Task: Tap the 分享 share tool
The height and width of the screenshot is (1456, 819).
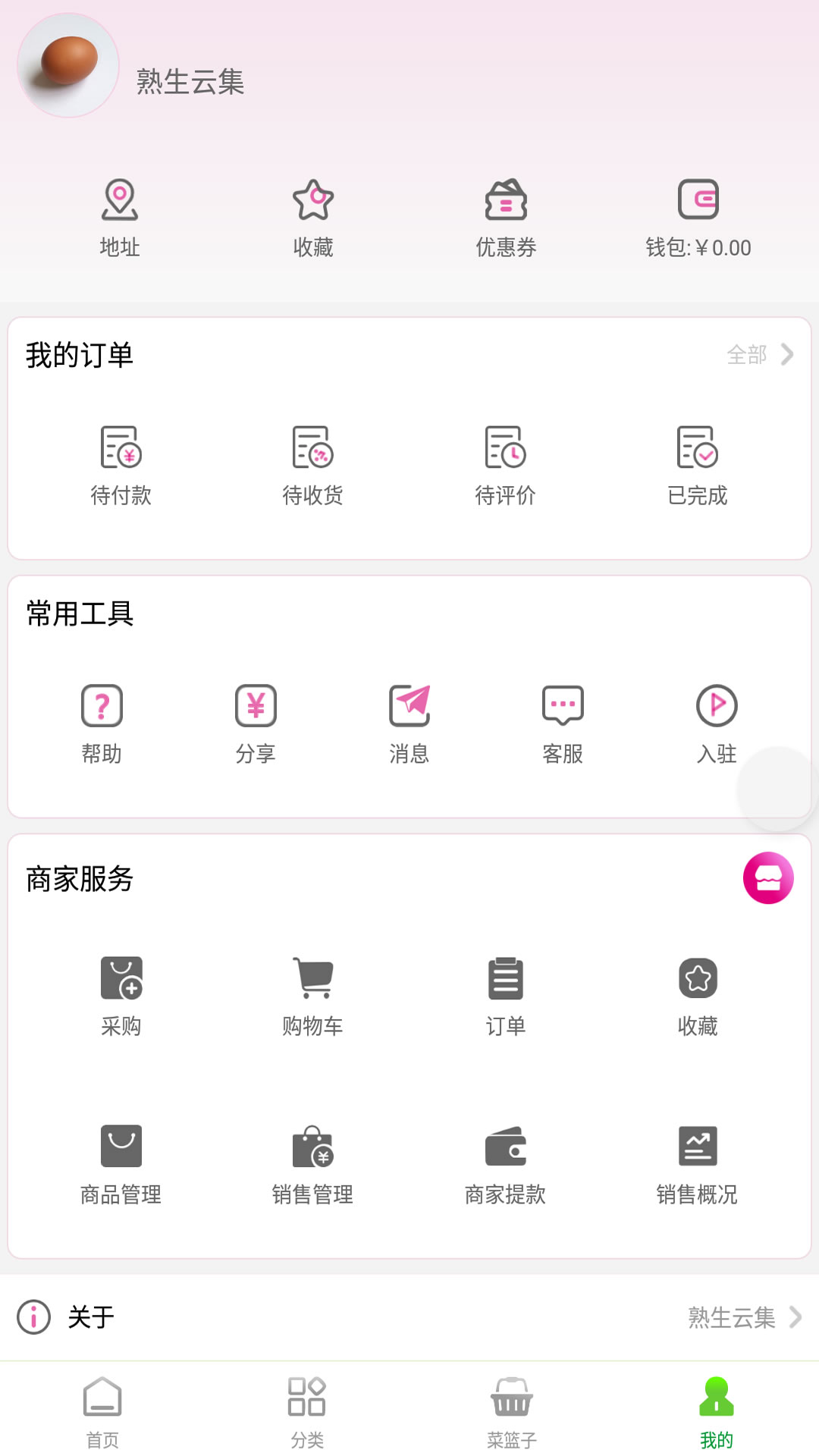Action: (256, 723)
